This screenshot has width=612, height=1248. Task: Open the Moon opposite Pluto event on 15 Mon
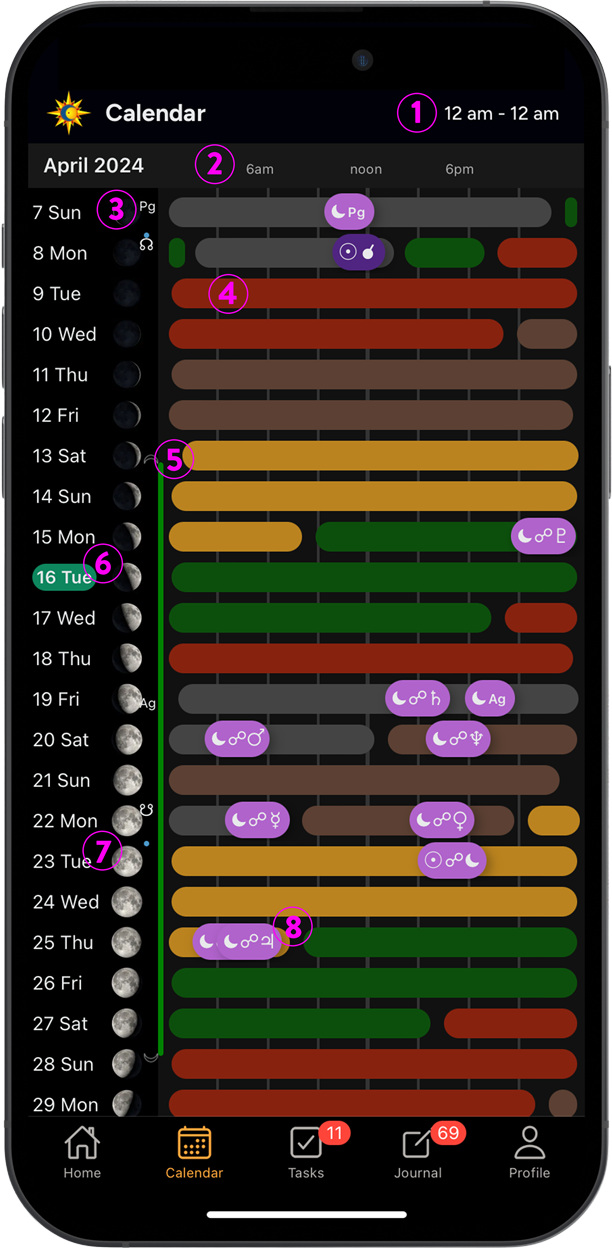(x=544, y=537)
